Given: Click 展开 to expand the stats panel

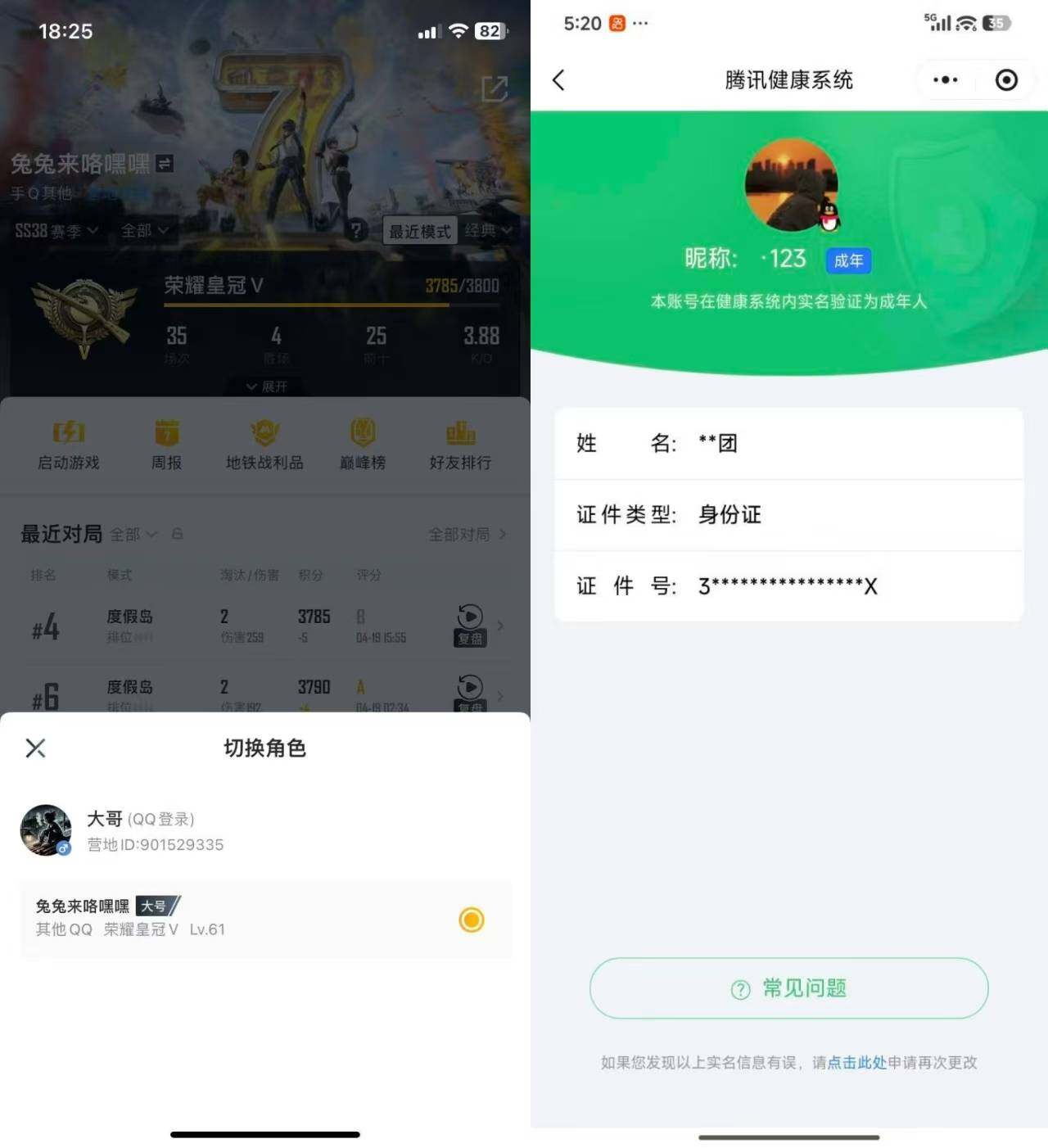Looking at the screenshot, I should point(264,386).
